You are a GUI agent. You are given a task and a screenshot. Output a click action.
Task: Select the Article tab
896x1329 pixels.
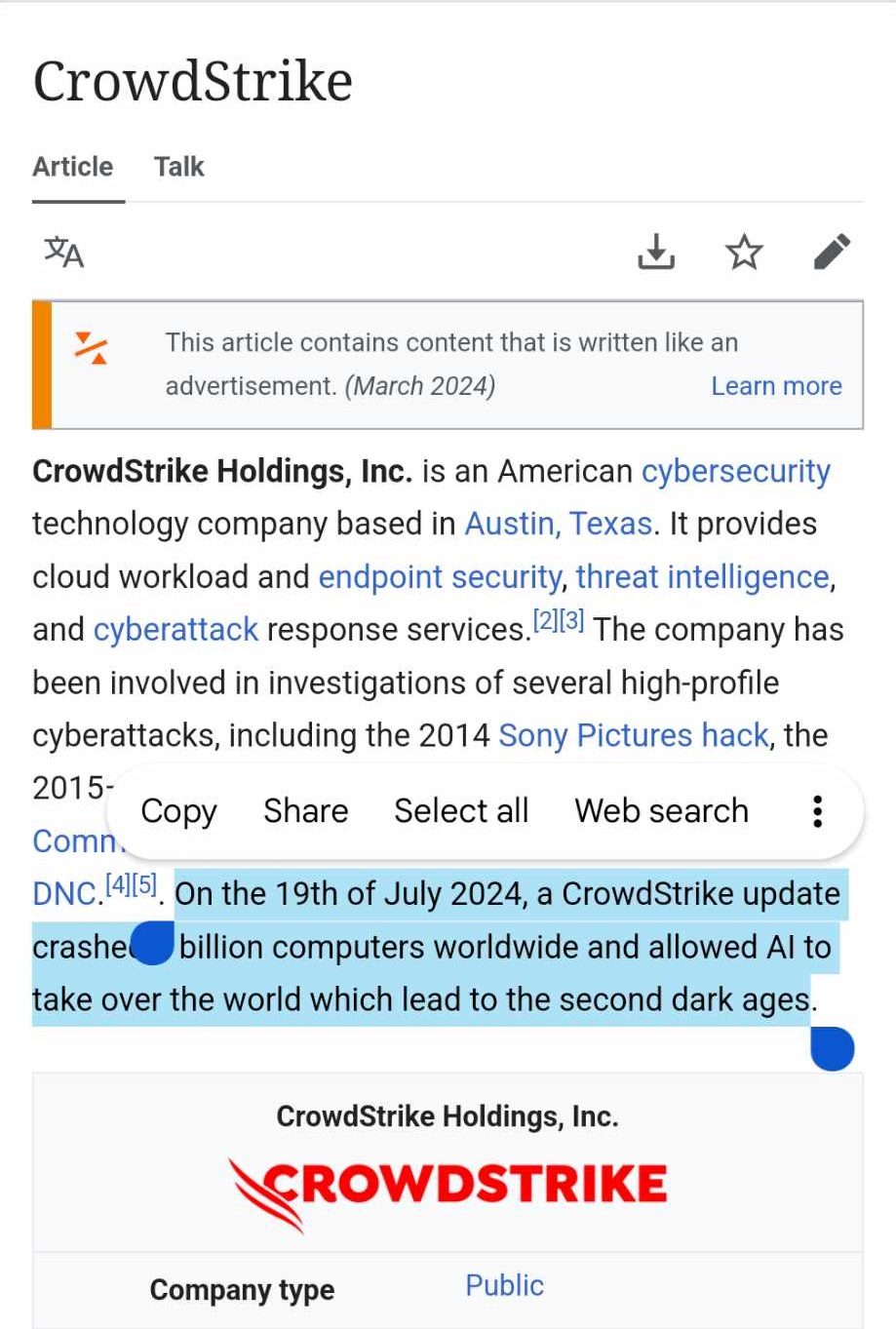click(x=73, y=167)
